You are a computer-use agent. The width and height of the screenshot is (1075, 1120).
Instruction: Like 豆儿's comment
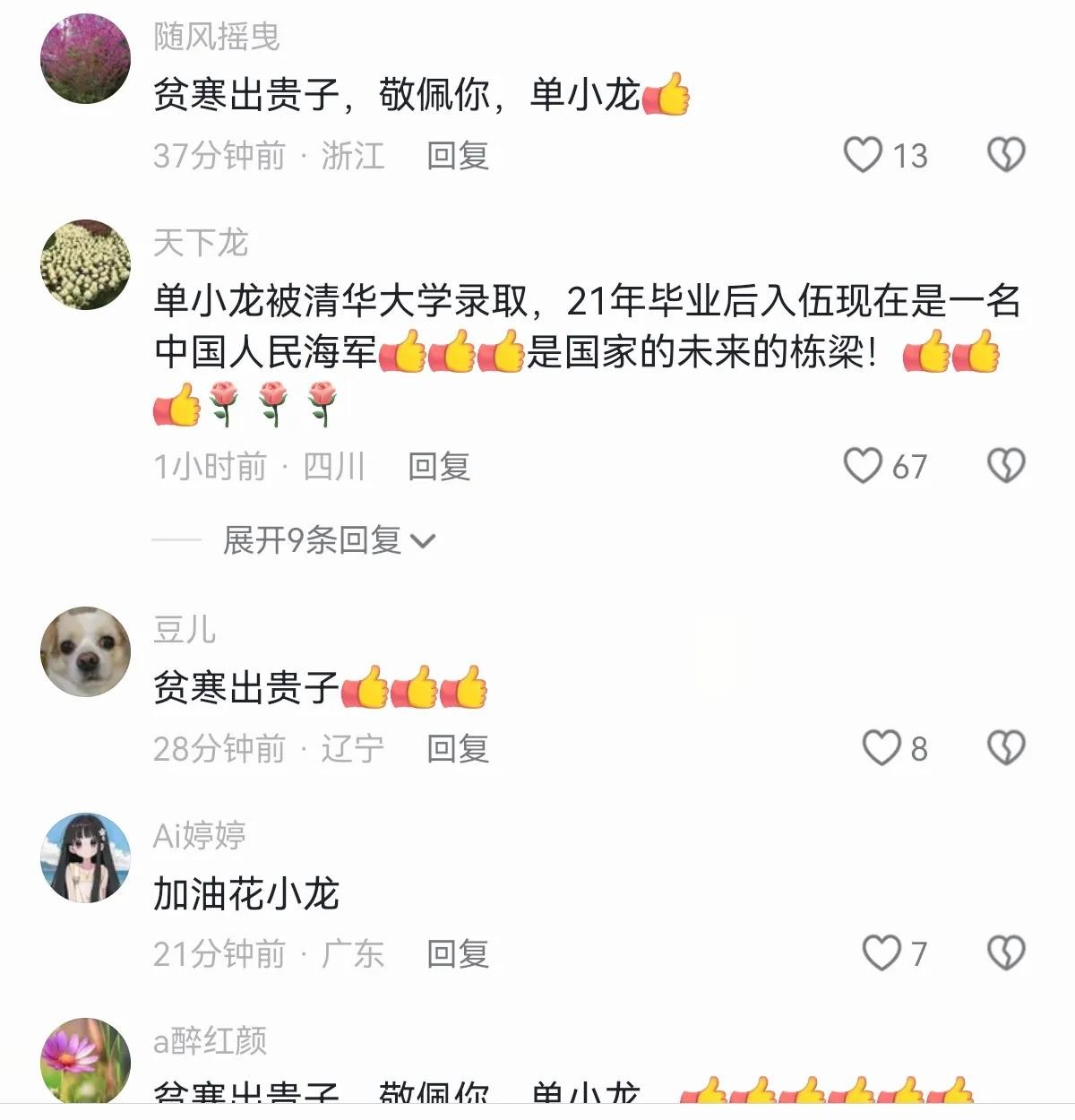click(881, 747)
